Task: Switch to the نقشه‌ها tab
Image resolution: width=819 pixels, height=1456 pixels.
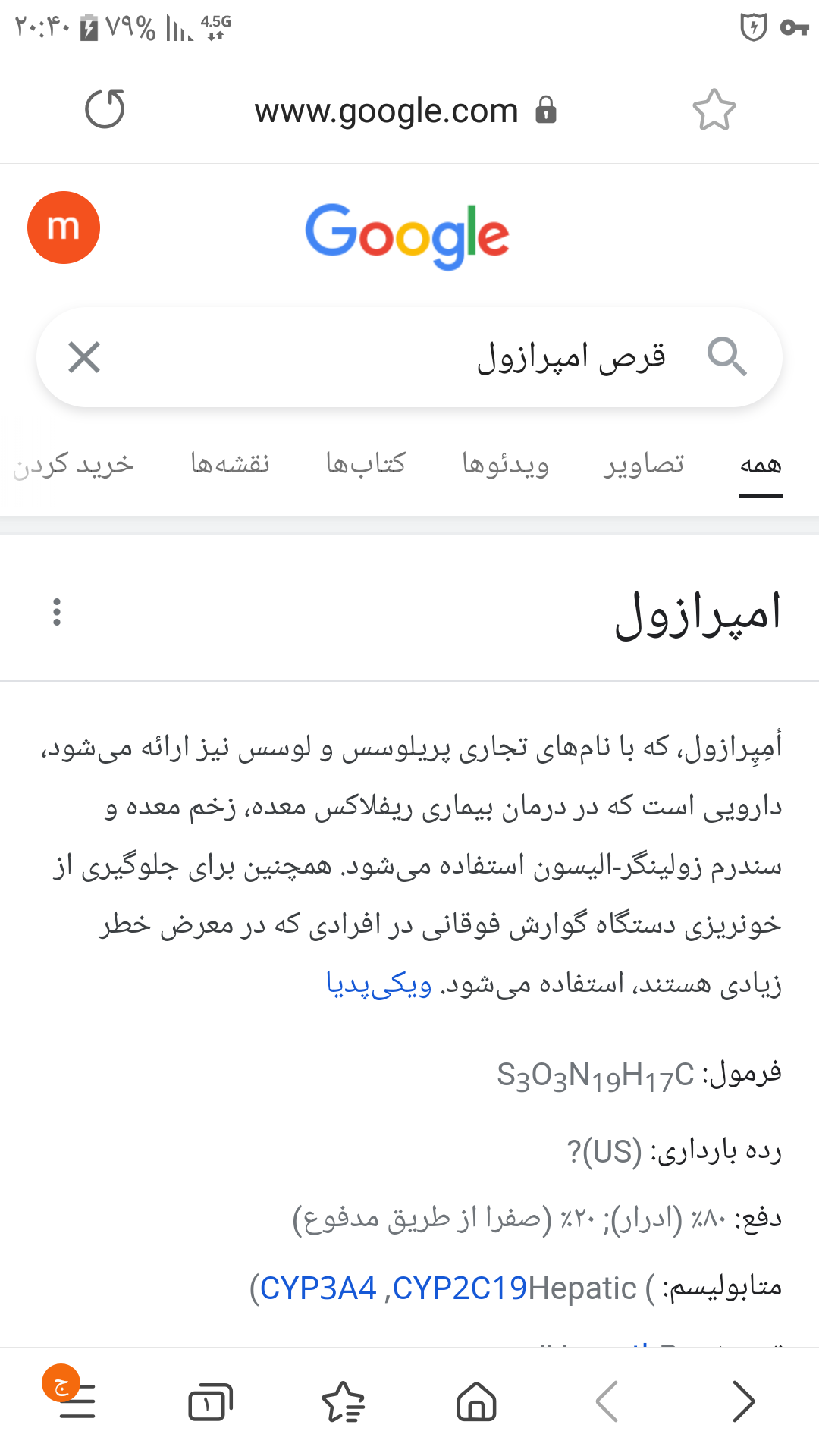Action: 230,464
